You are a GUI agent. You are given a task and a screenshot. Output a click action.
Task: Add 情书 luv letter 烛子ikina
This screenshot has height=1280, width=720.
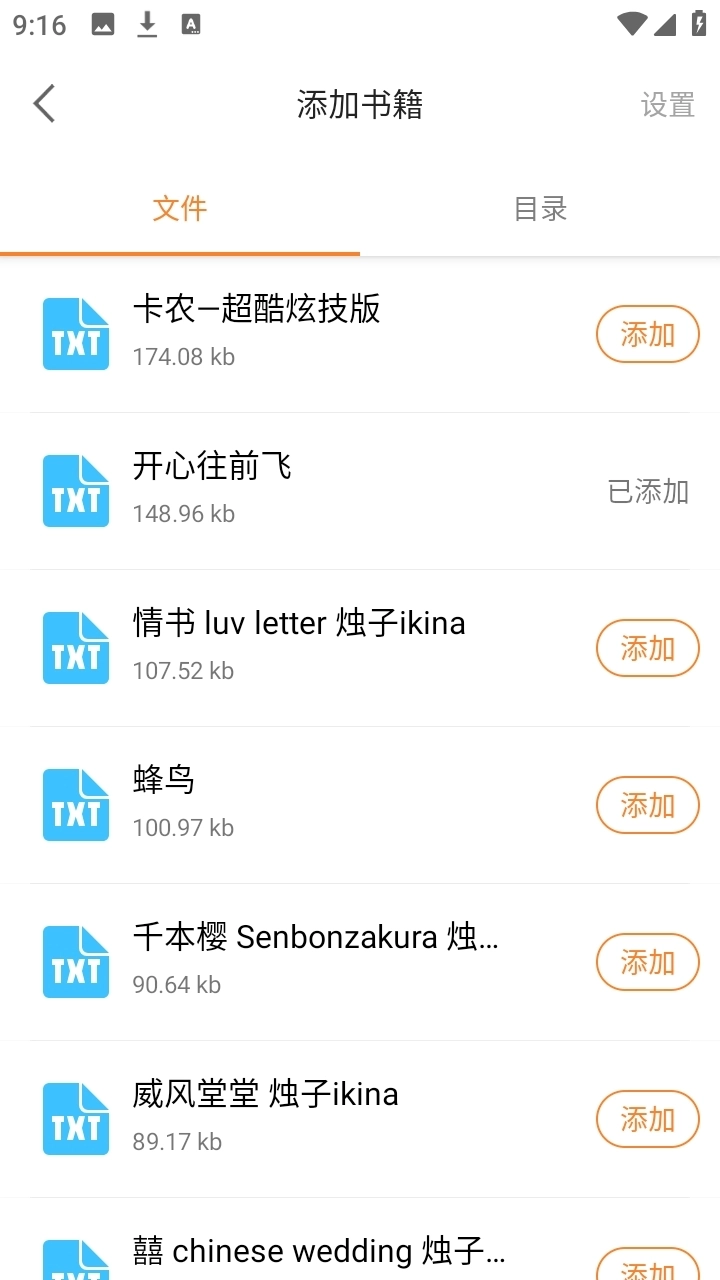click(647, 647)
